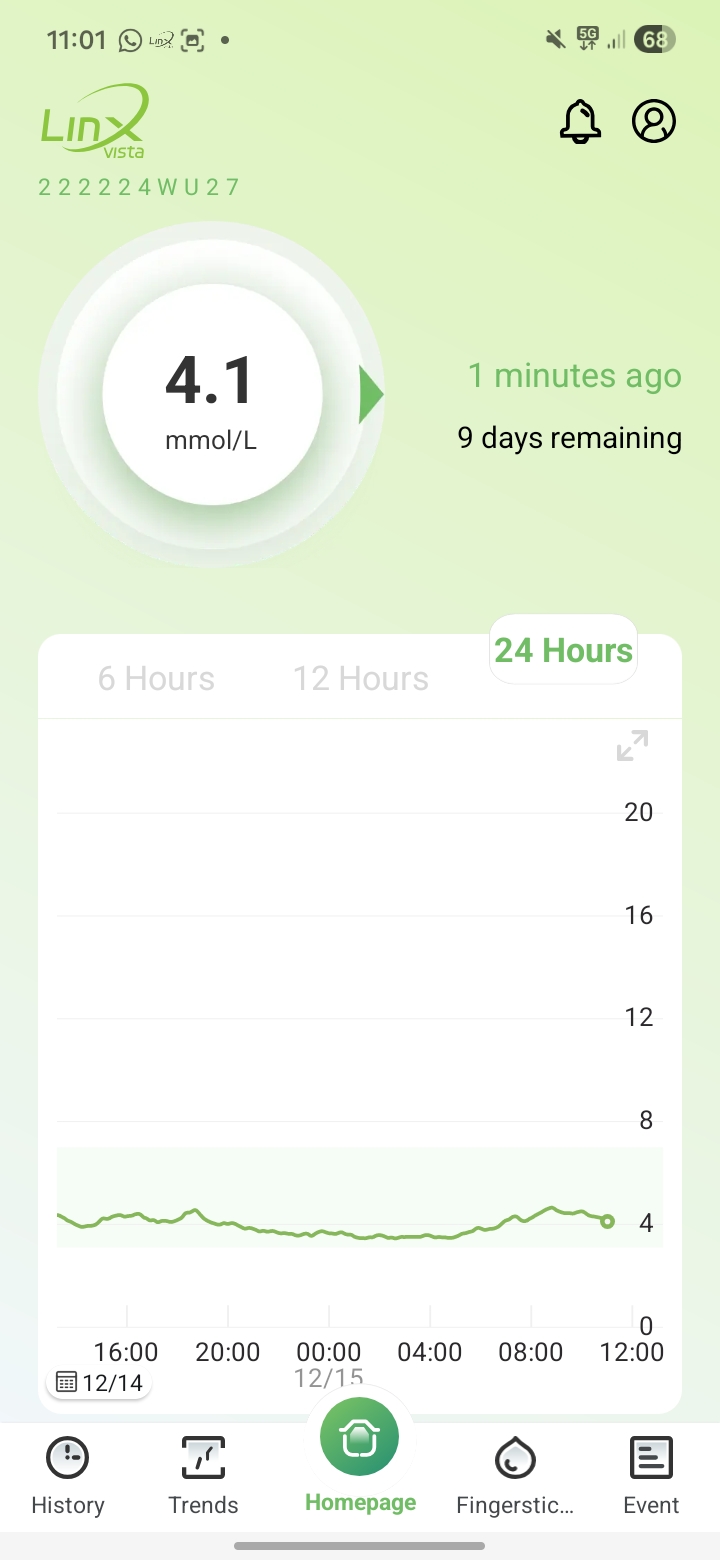Switch to the Event tab

[651, 1477]
